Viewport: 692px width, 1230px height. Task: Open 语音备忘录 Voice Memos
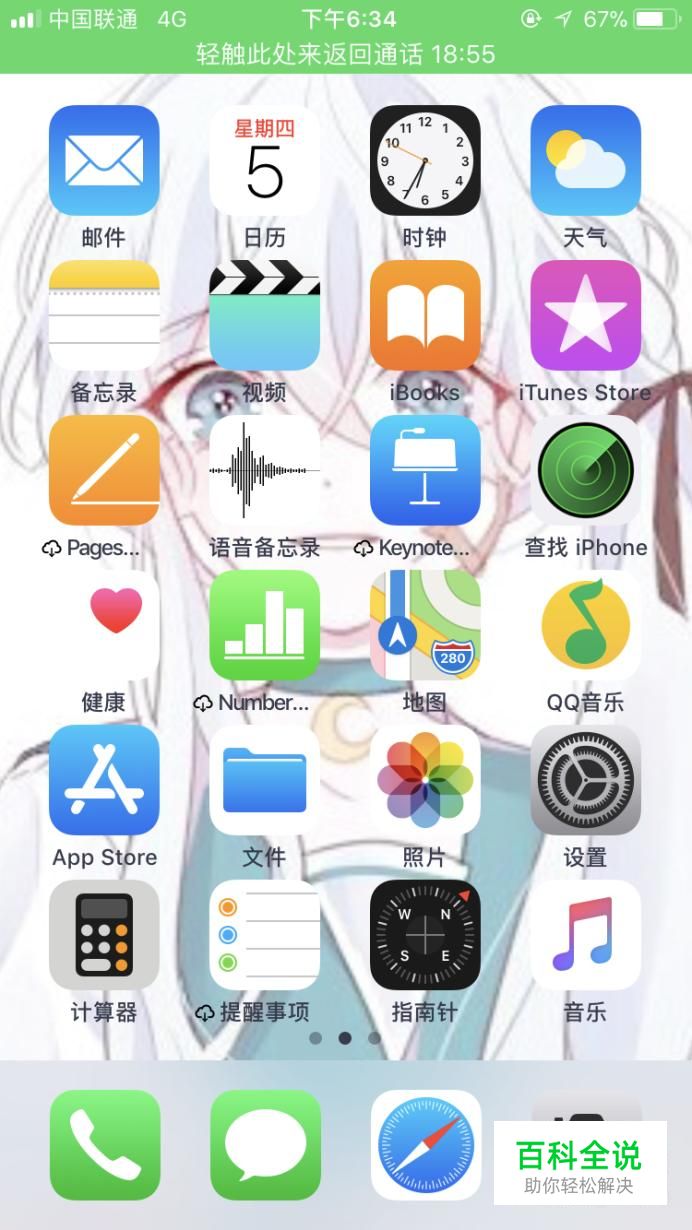tap(264, 470)
